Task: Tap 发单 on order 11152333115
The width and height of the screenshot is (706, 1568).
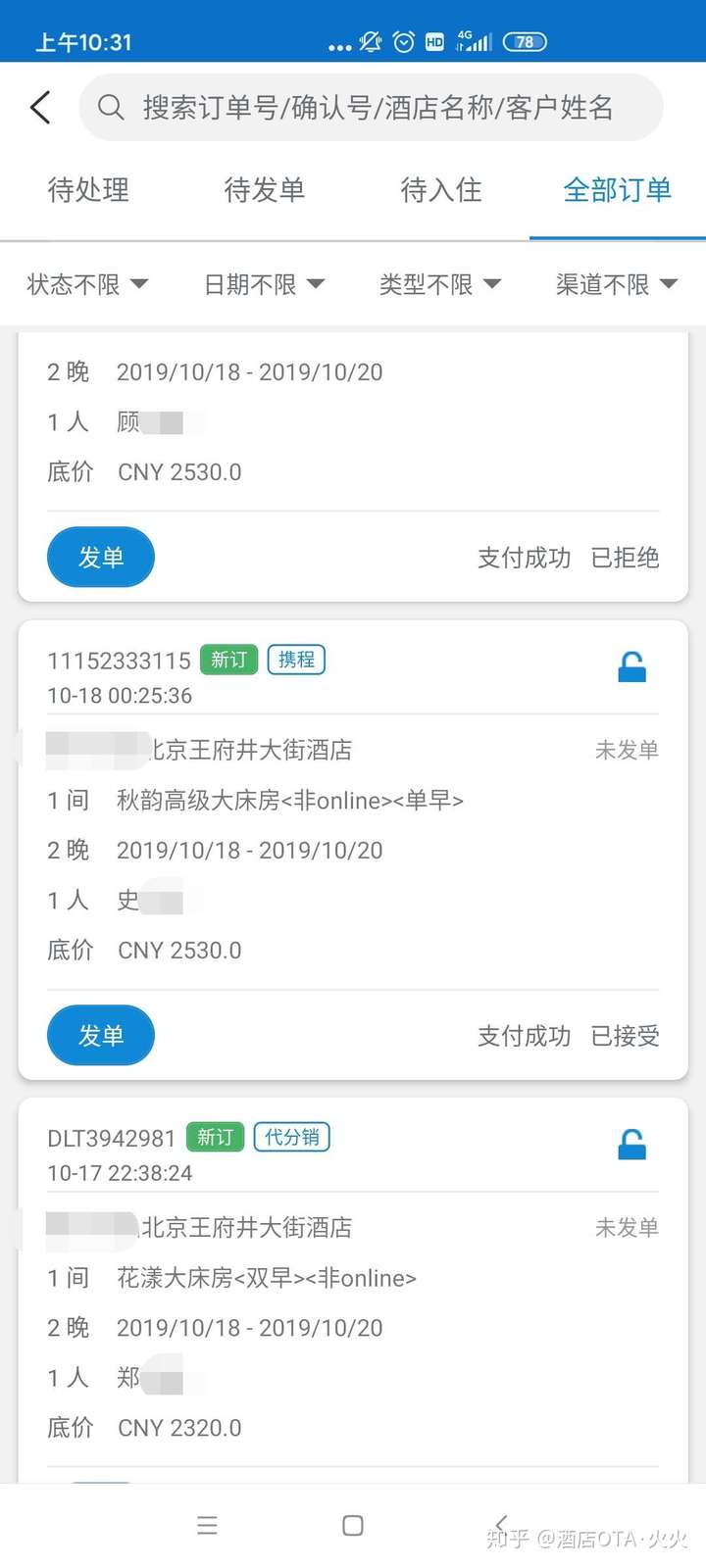Action: pyautogui.click(x=101, y=1035)
